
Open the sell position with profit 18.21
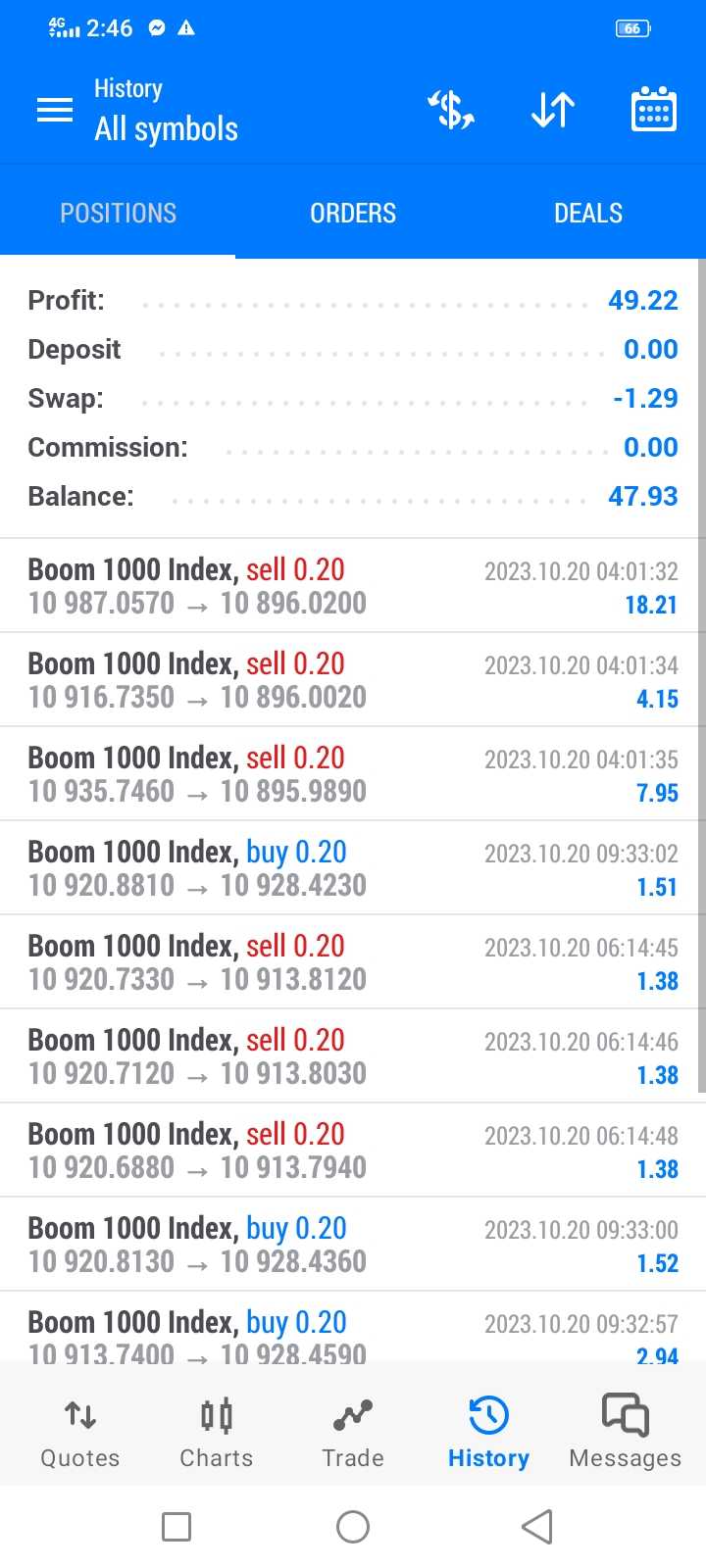pos(353,585)
